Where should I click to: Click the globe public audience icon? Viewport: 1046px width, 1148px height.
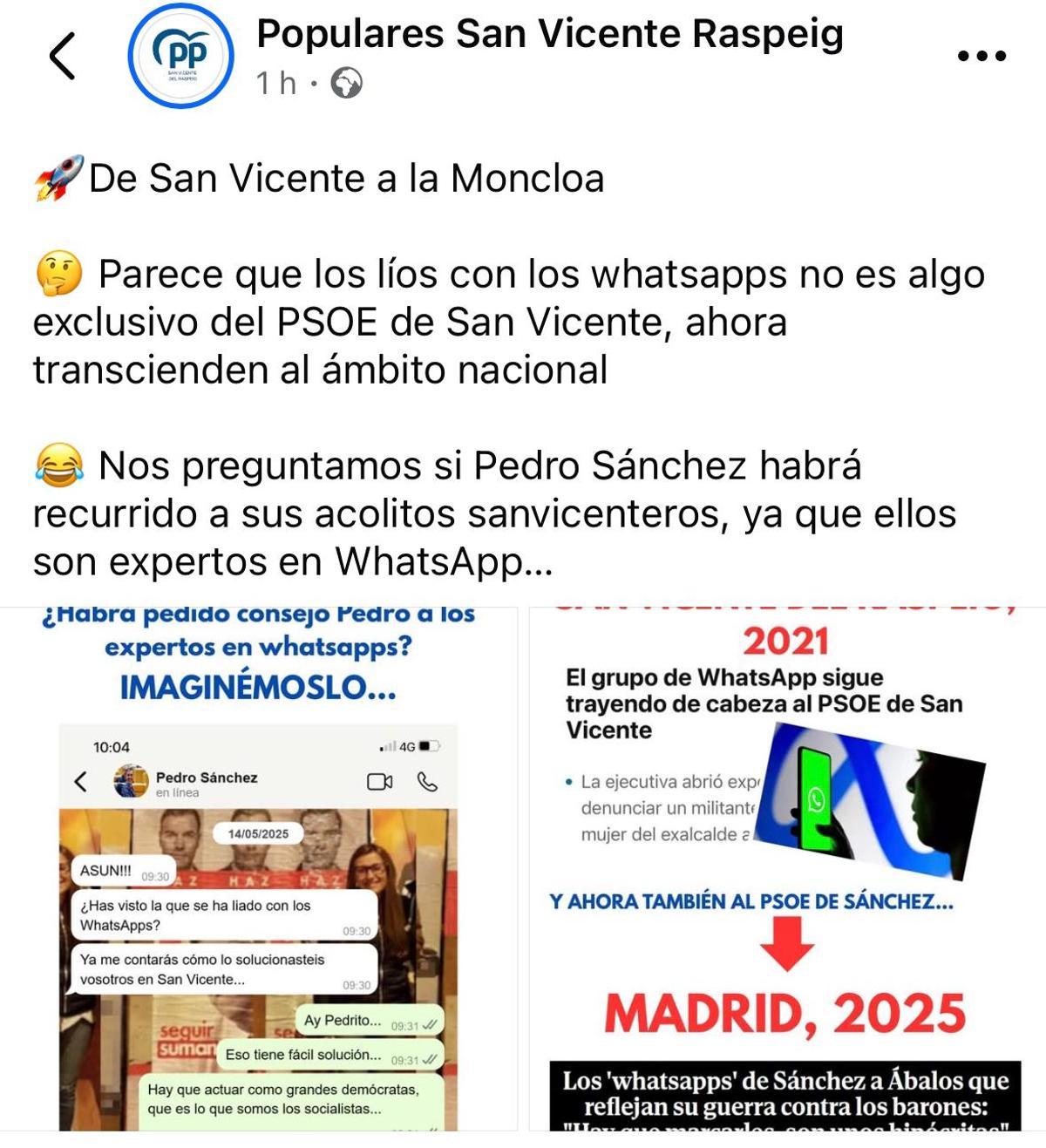click(348, 82)
